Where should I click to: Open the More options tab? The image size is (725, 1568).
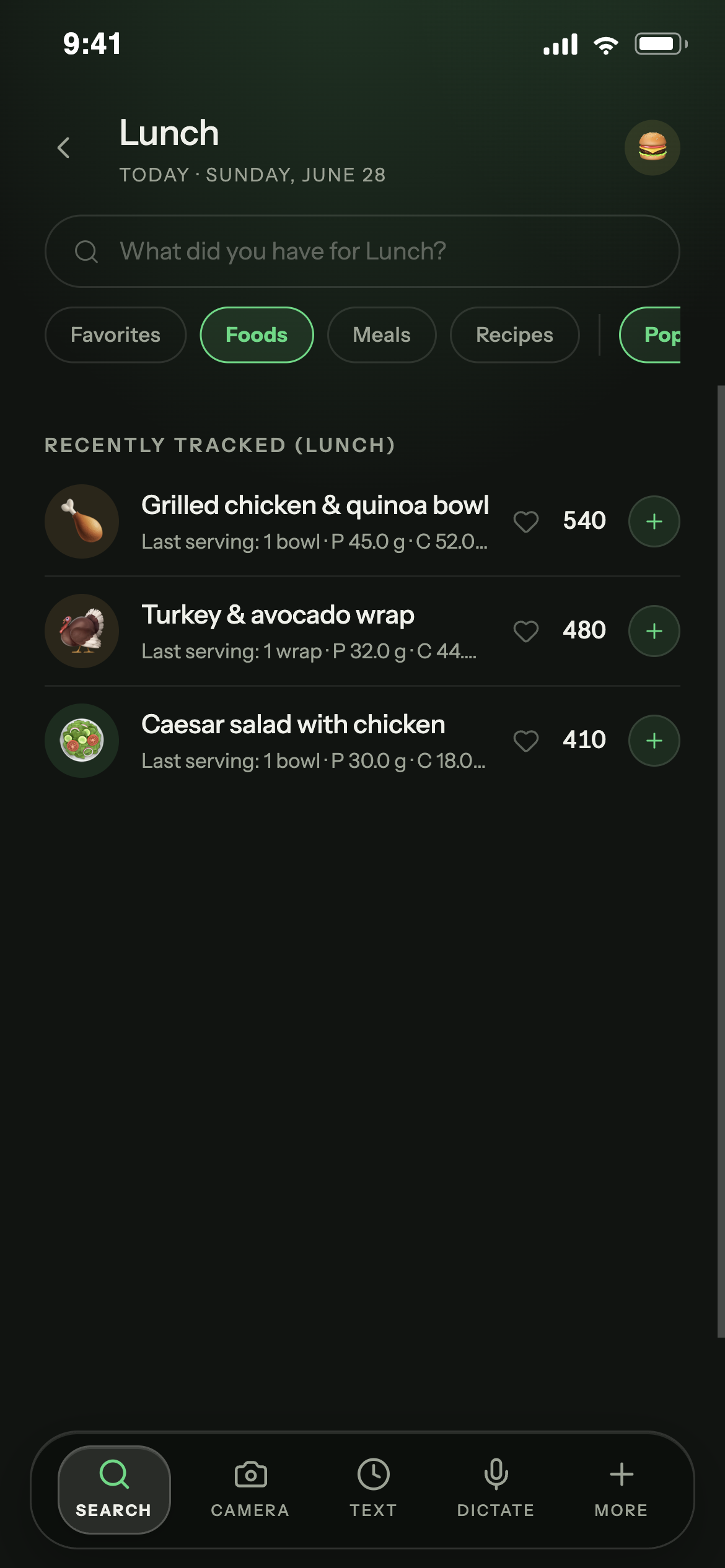tap(621, 1489)
